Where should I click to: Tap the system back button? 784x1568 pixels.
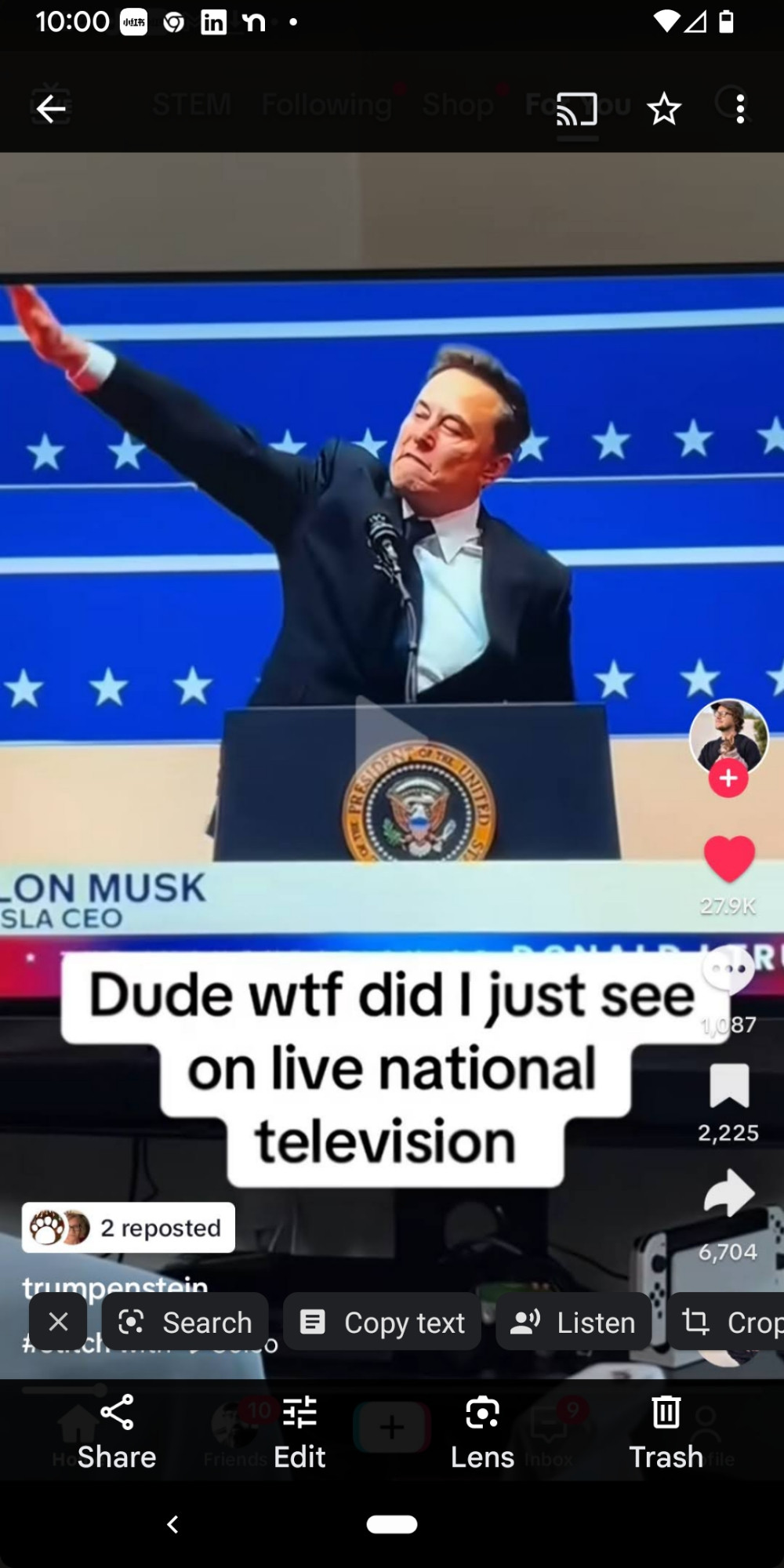[173, 1524]
